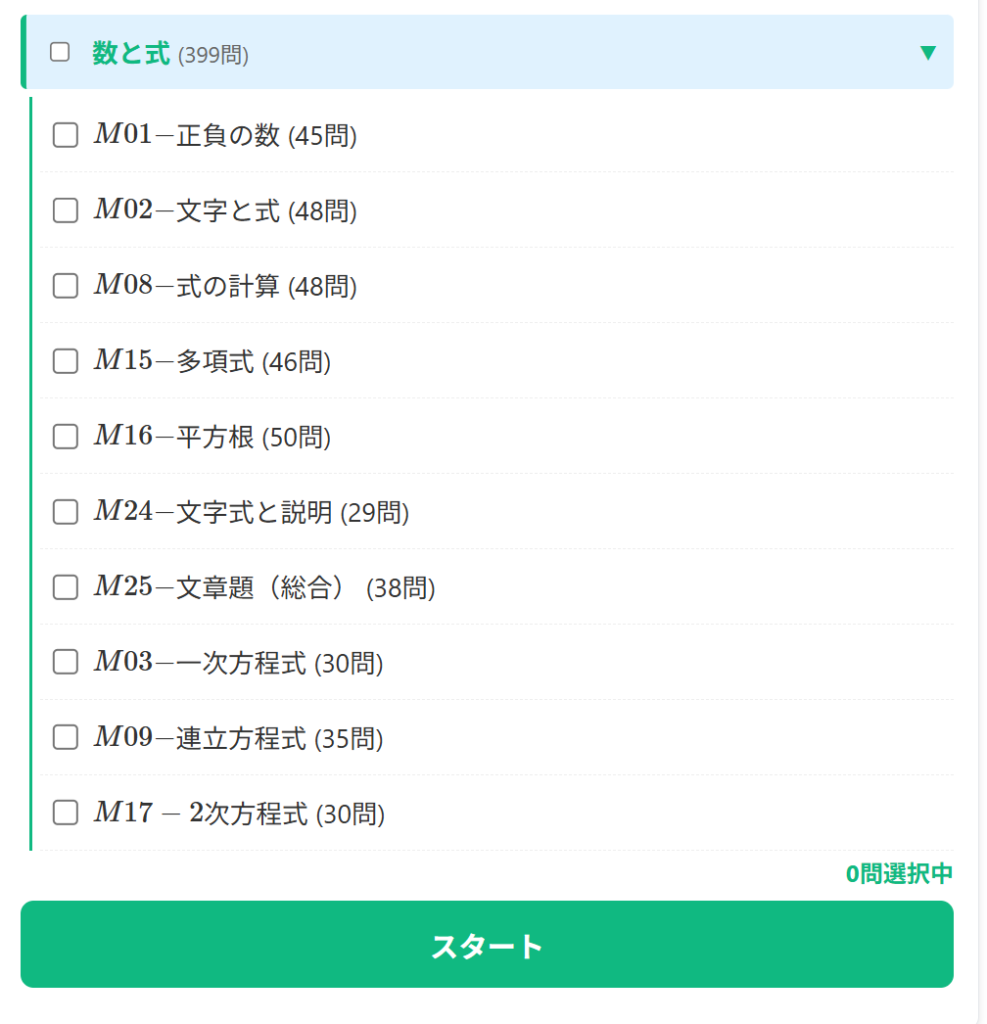Tick the M17 2次方程式 checkbox

pyautogui.click(x=65, y=813)
